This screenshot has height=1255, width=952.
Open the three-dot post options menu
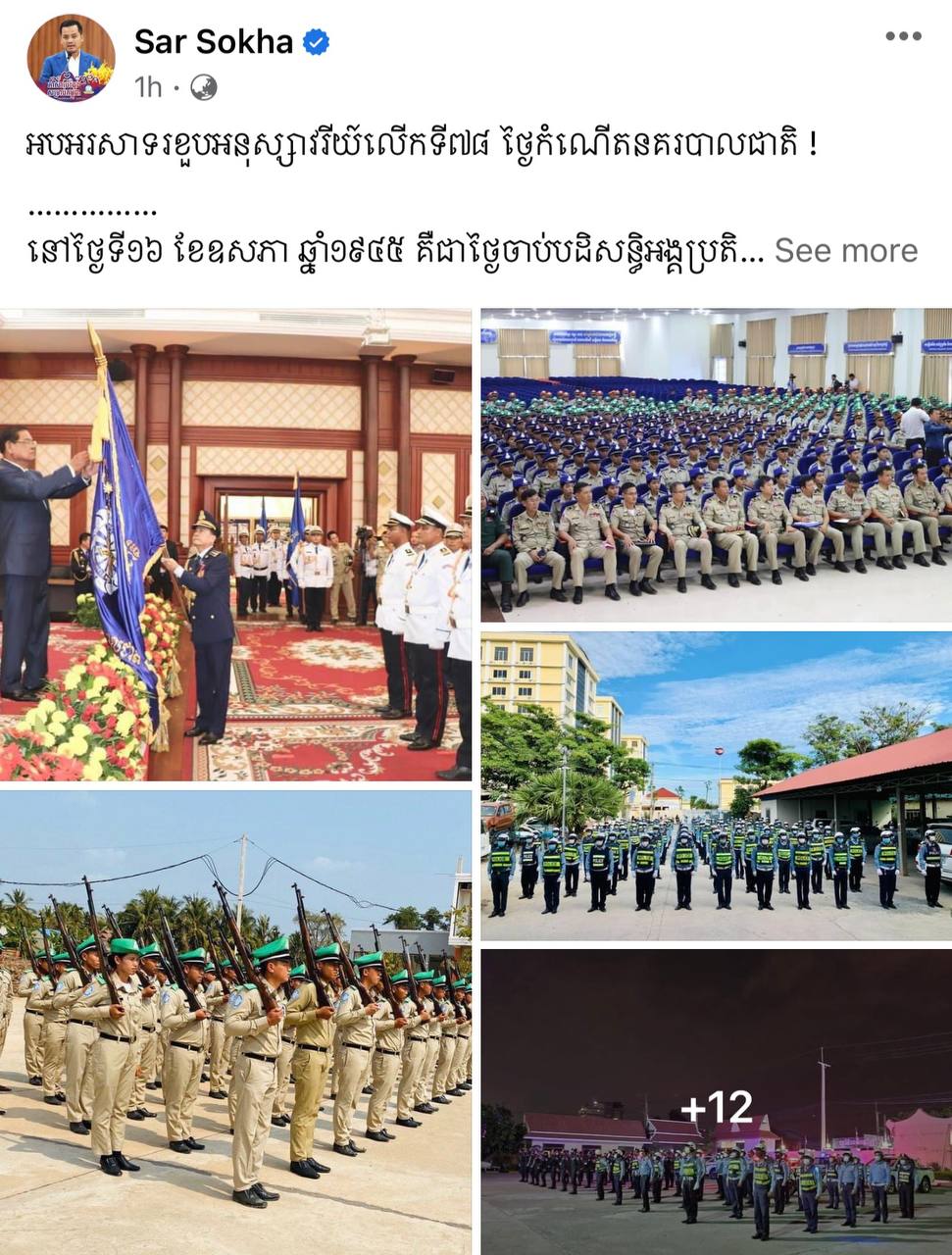pos(903,36)
